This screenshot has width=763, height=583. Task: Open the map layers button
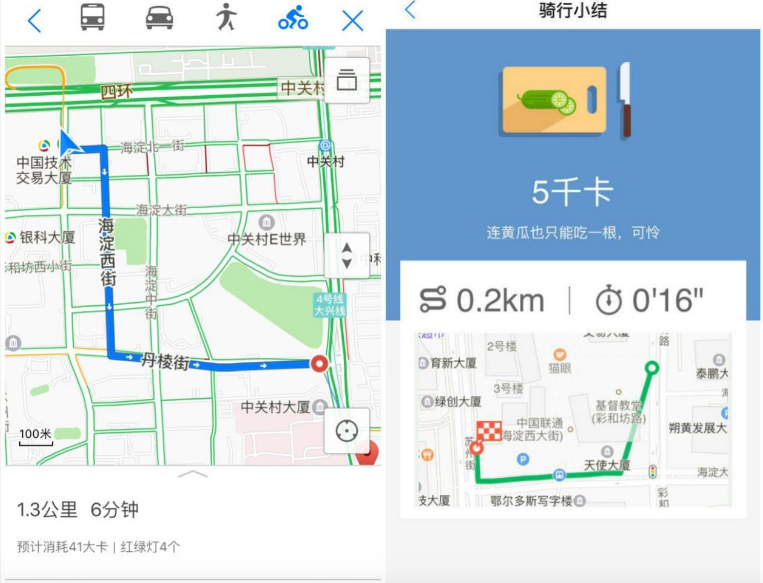tap(346, 80)
